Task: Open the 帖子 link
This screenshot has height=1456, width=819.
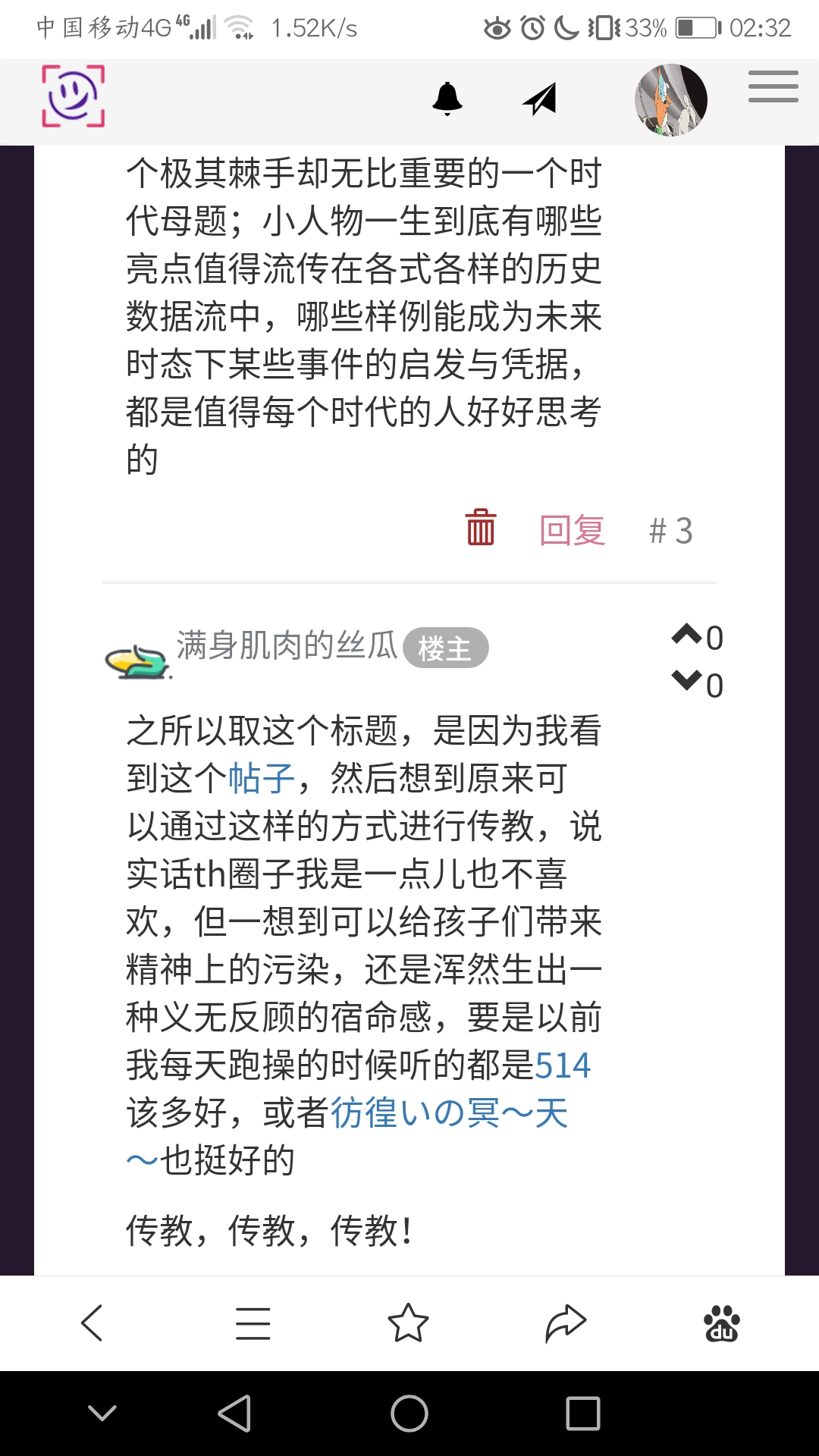Action: [x=261, y=779]
